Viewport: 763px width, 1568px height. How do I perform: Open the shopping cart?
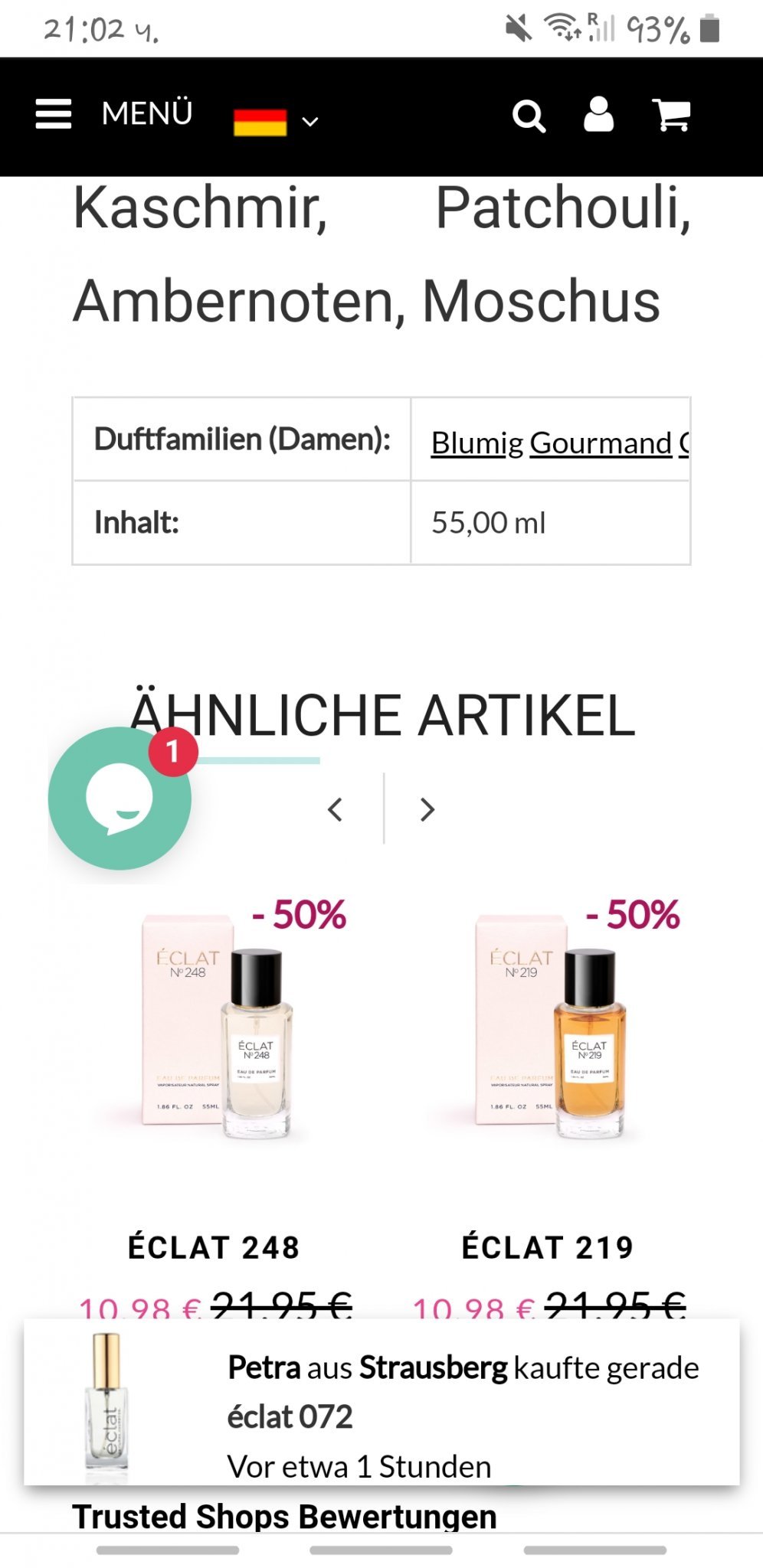tap(671, 115)
